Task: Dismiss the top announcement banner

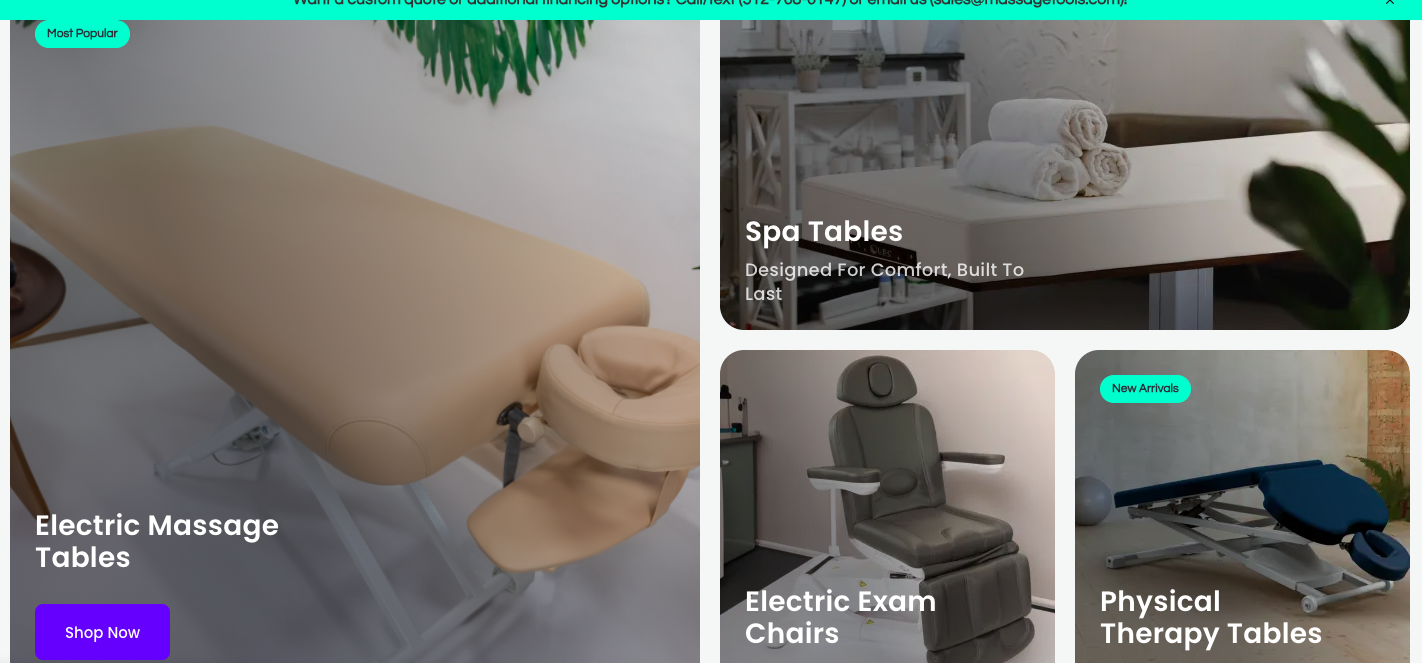Action: point(1390,3)
